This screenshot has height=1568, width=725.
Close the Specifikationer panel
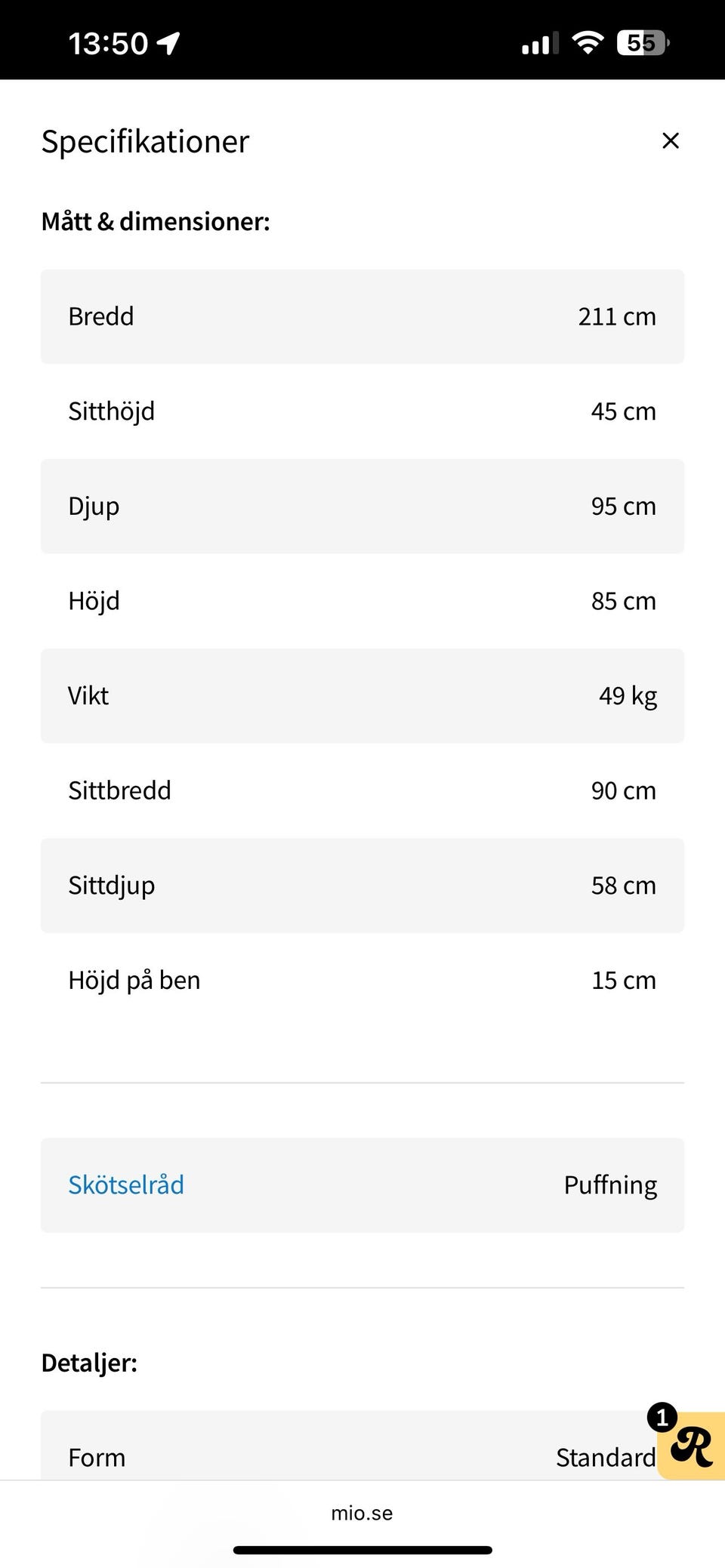670,141
